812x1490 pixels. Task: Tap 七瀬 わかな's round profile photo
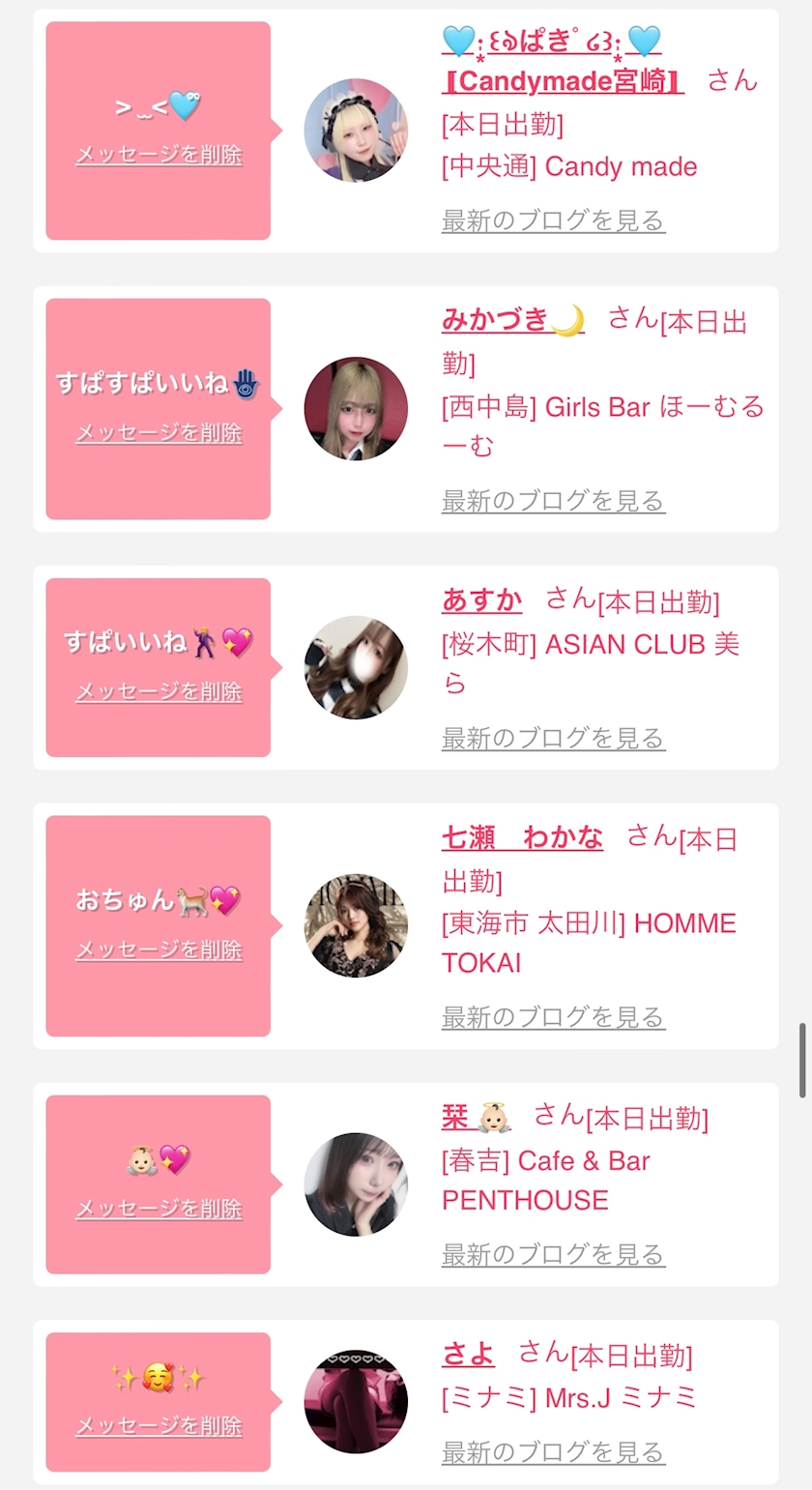point(356,925)
